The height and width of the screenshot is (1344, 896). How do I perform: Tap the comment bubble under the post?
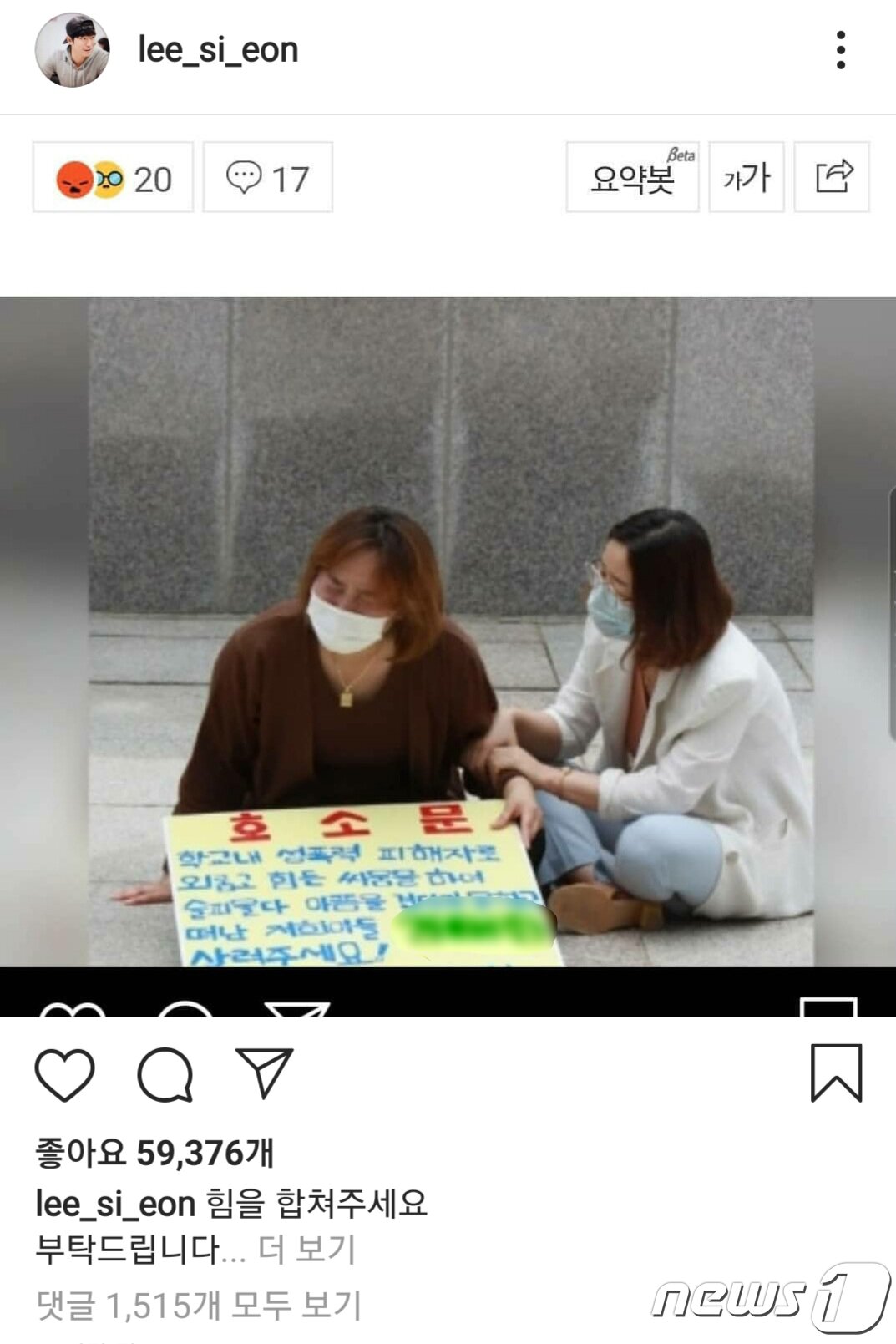pyautogui.click(x=165, y=1074)
